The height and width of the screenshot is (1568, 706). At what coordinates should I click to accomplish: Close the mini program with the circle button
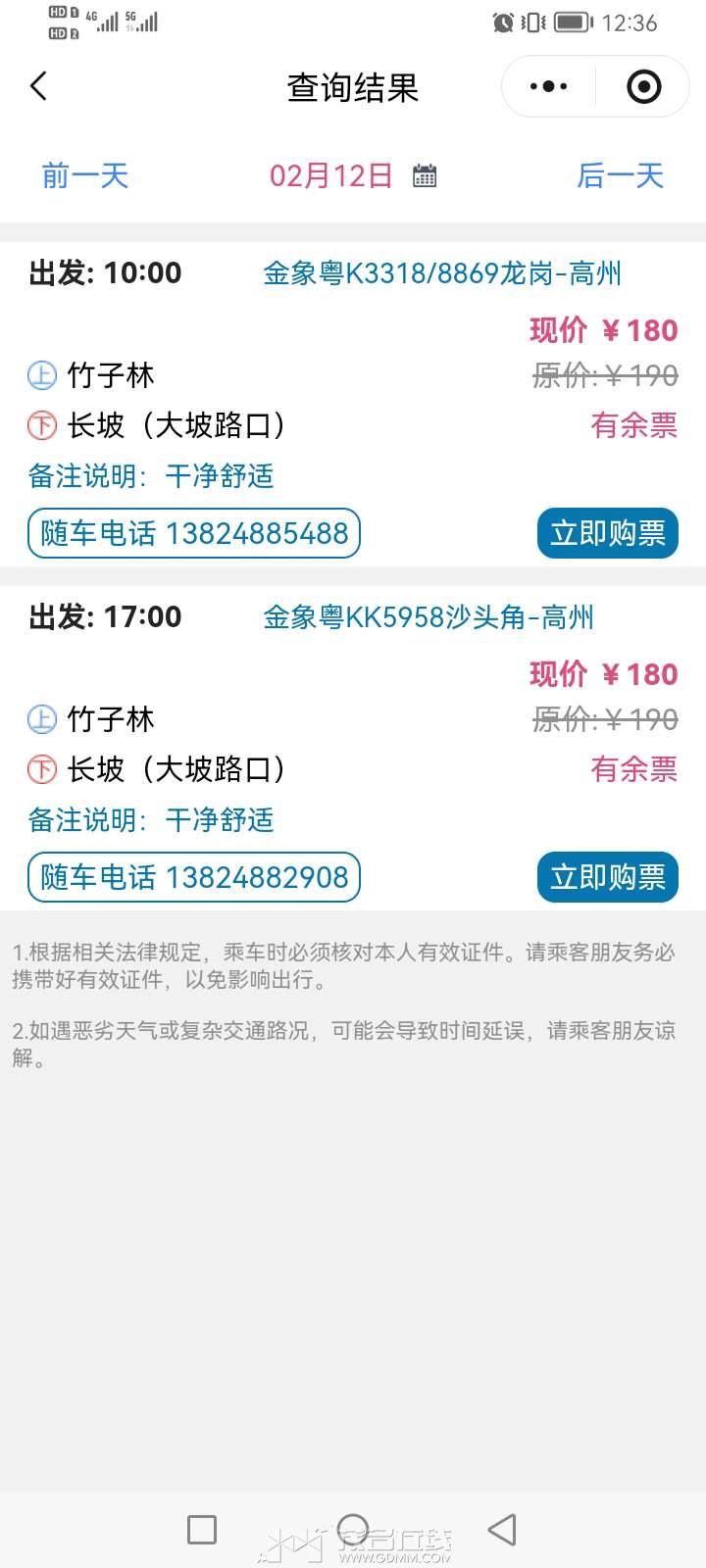(643, 86)
